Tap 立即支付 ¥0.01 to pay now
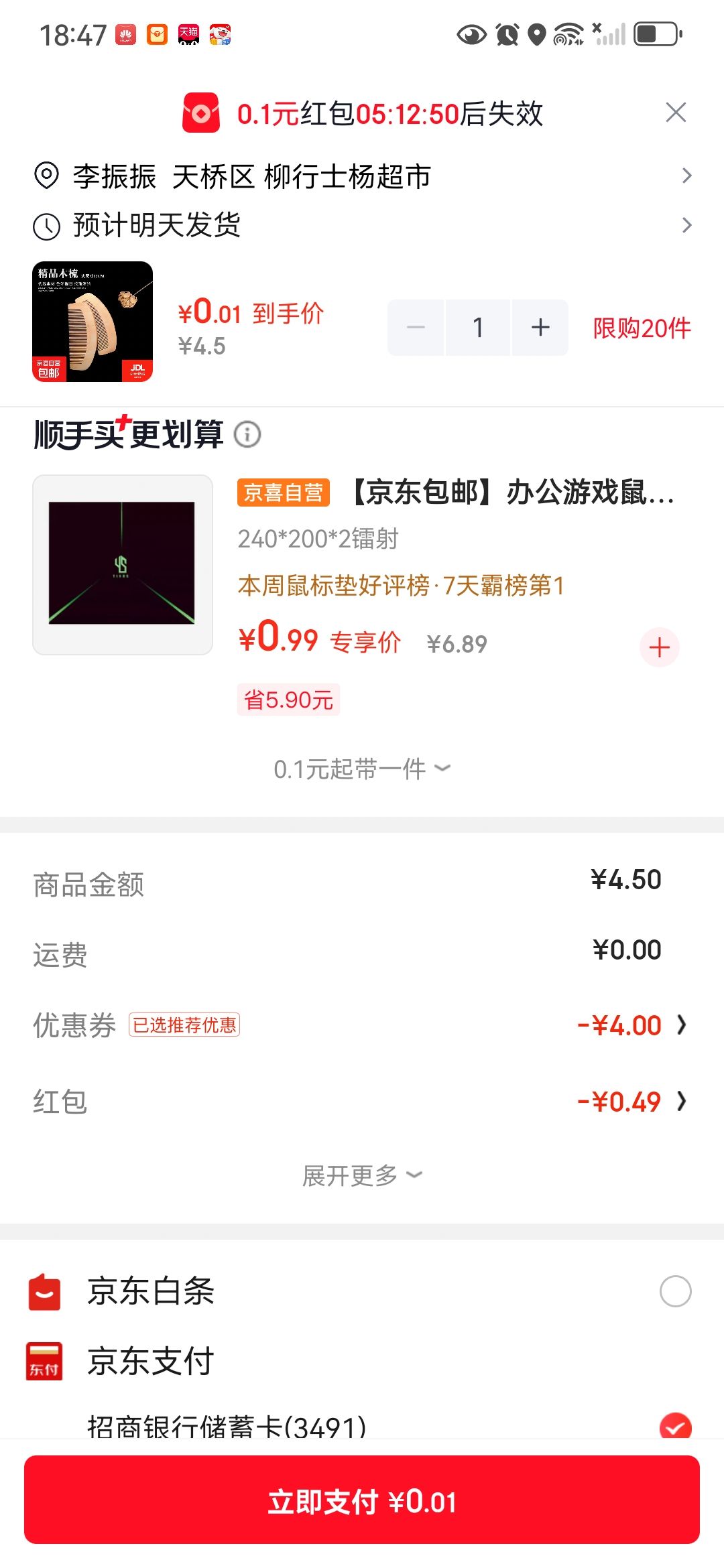Image resolution: width=724 pixels, height=1568 pixels. tap(362, 1500)
